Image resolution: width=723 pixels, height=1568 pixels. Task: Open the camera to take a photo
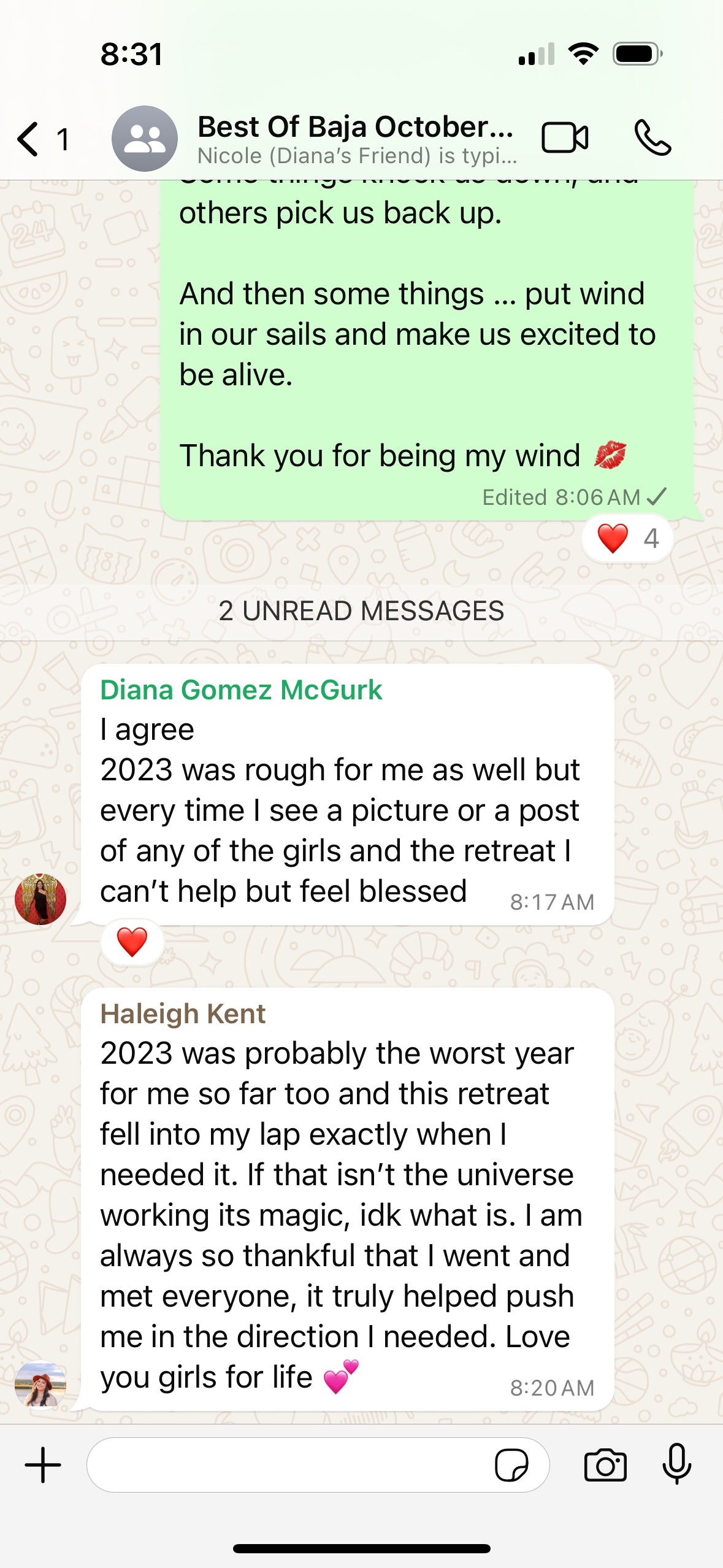[x=605, y=1466]
